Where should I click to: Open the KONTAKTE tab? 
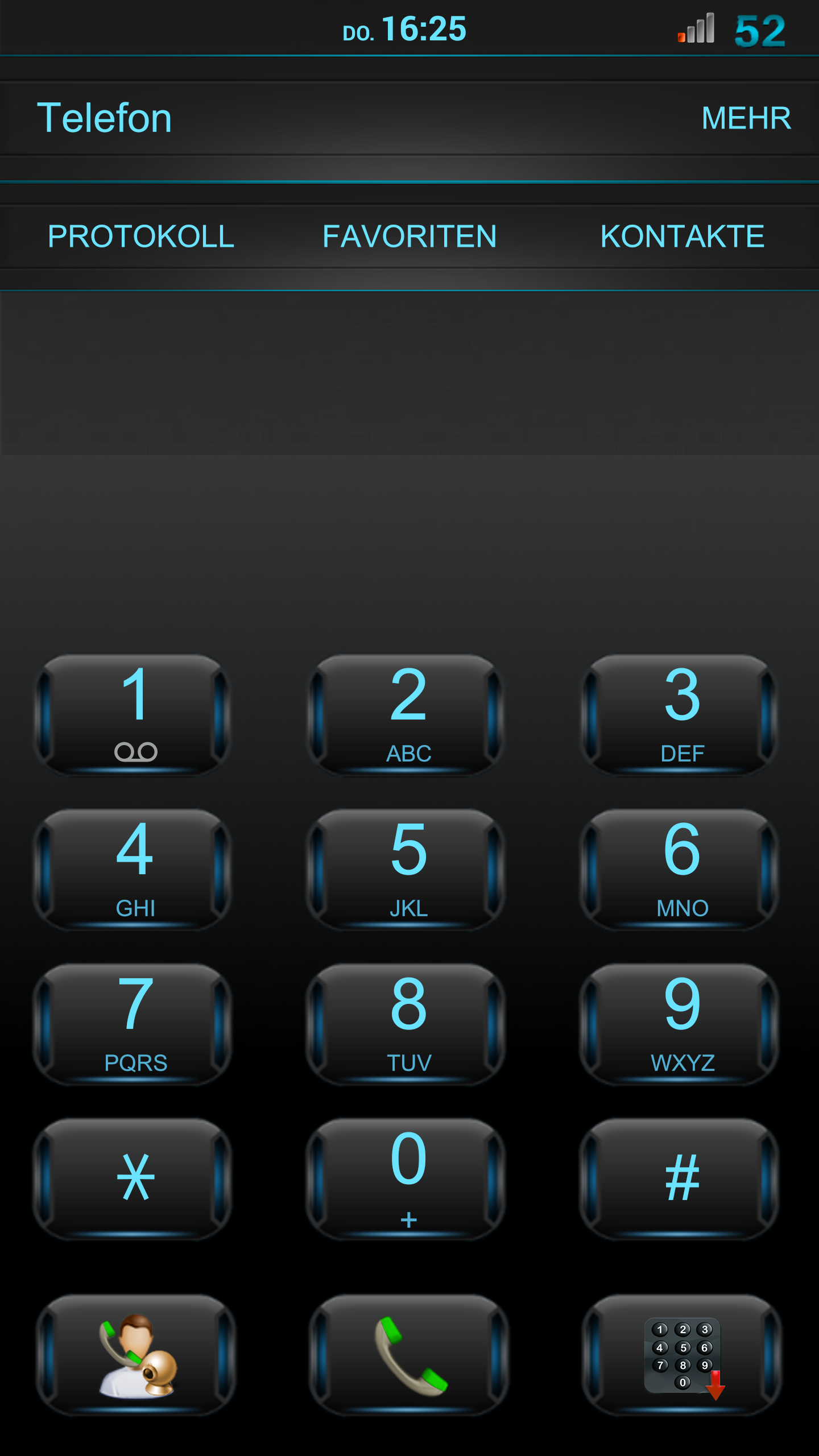pyautogui.click(x=682, y=237)
